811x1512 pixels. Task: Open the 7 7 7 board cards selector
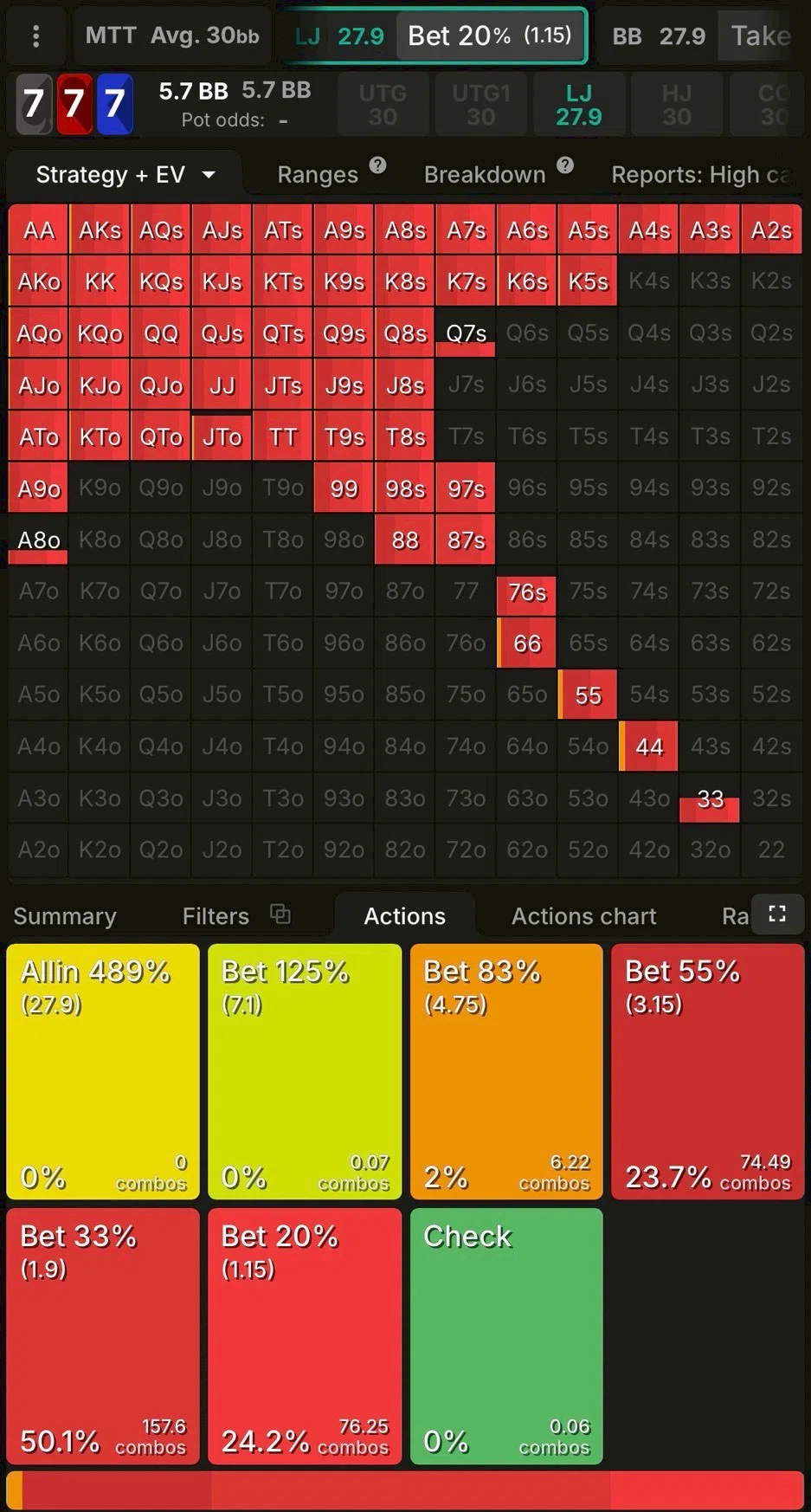pos(74,104)
